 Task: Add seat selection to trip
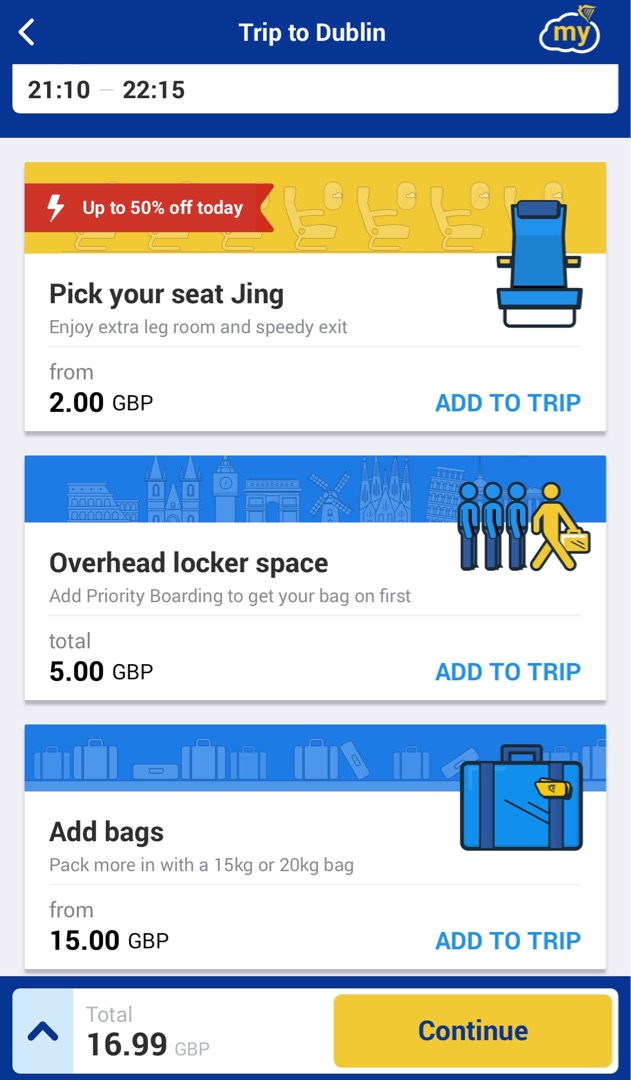click(x=507, y=403)
